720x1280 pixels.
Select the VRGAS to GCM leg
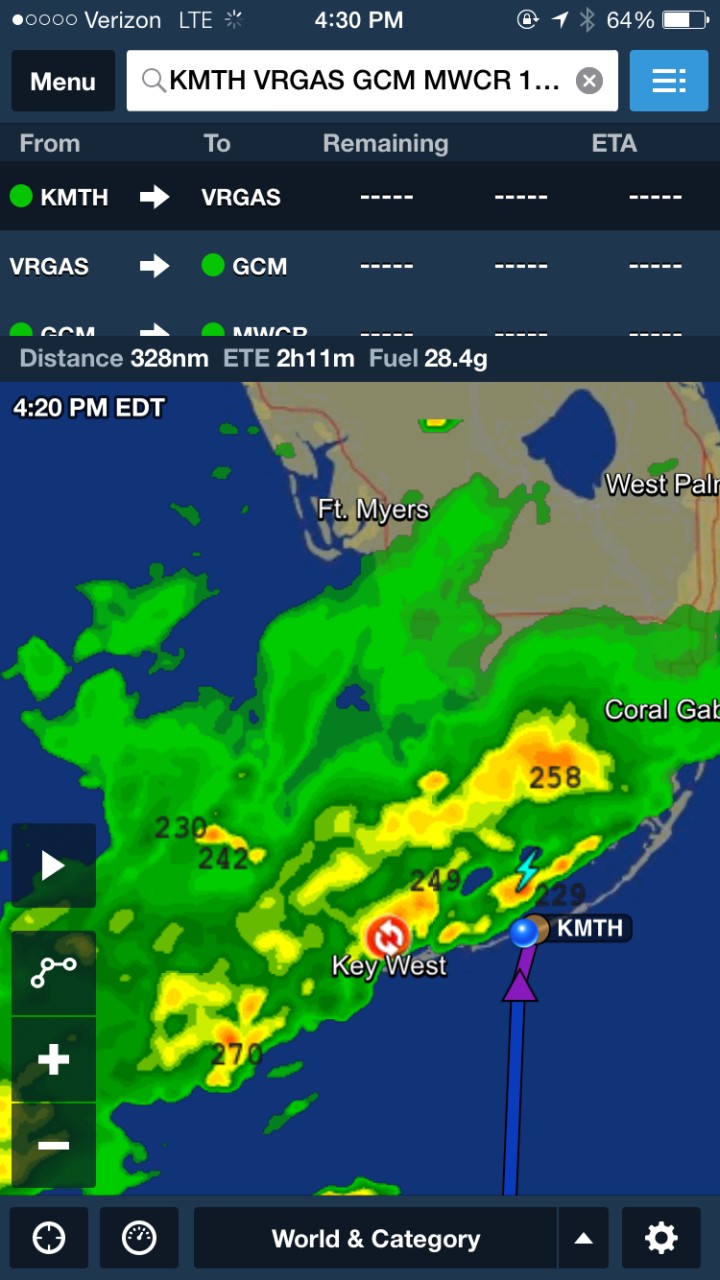360,266
